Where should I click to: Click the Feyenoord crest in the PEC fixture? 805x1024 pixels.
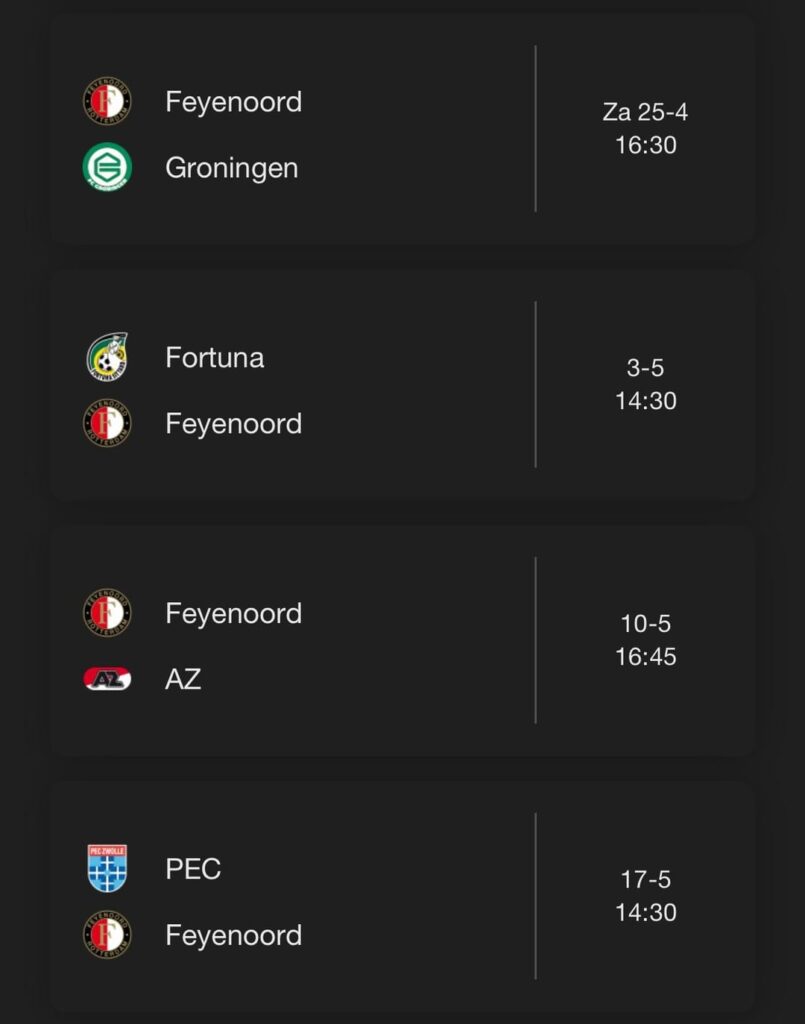click(x=107, y=935)
